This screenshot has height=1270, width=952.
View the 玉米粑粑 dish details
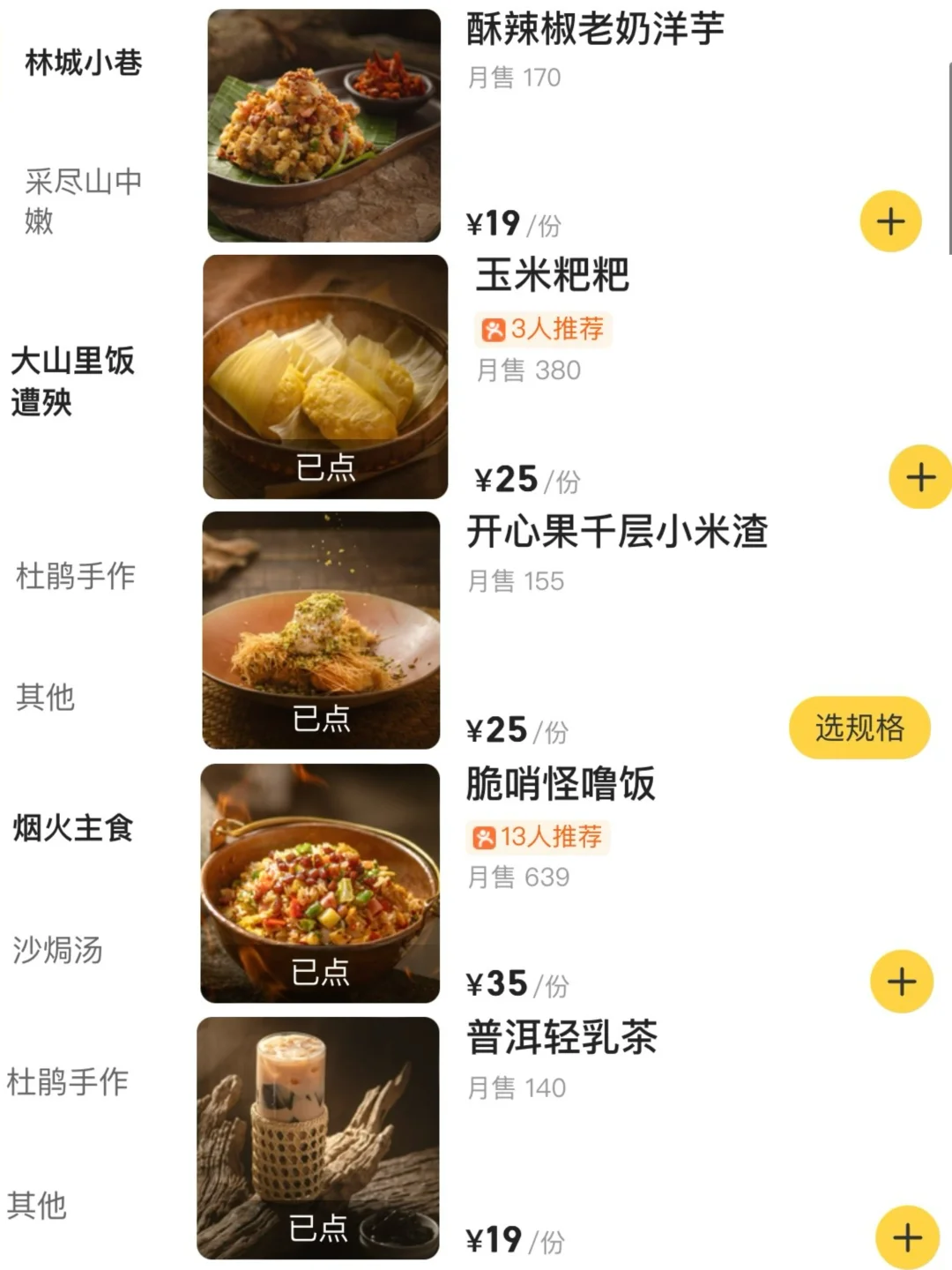(325, 377)
